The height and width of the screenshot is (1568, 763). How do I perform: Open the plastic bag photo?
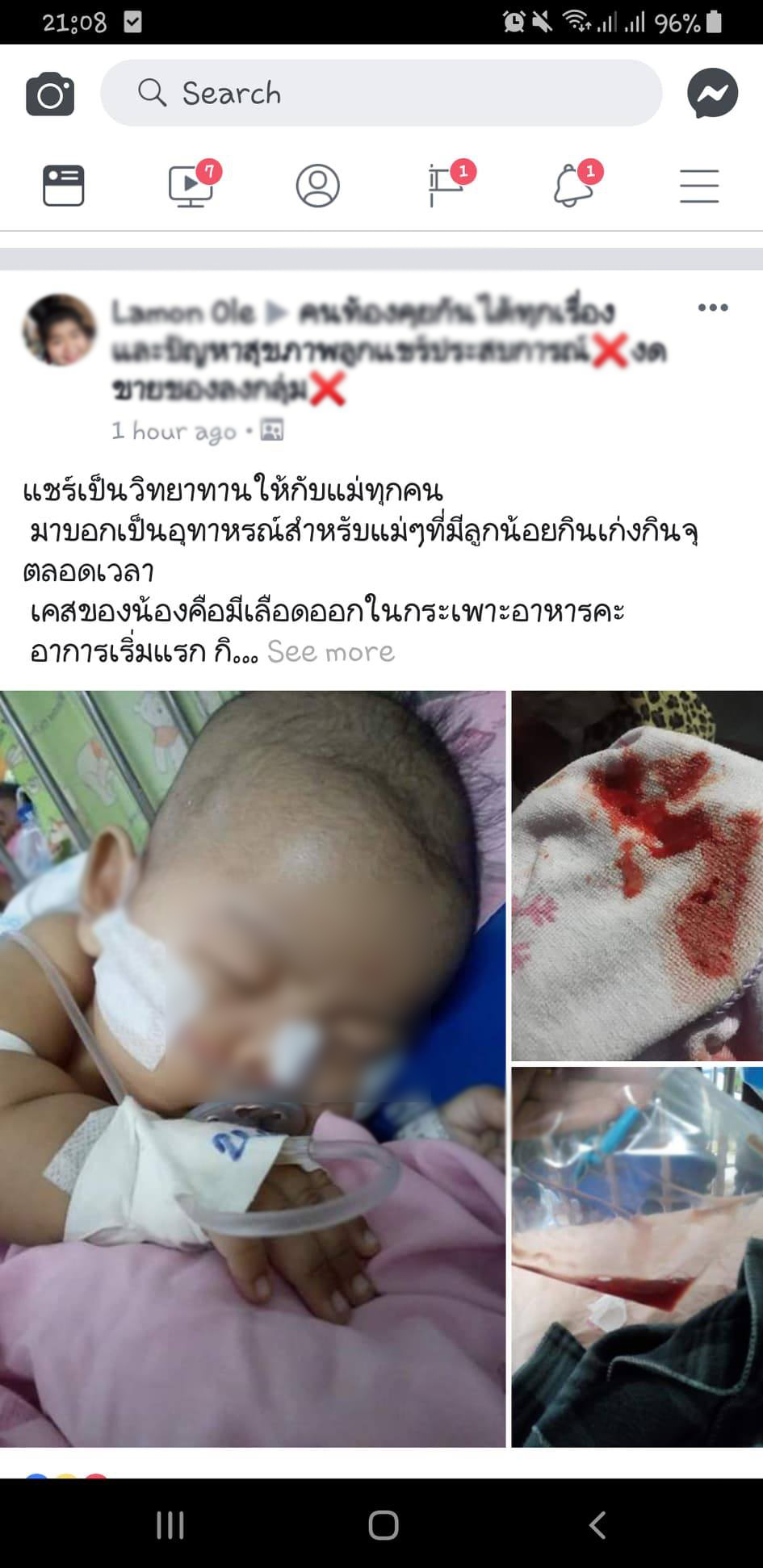pyautogui.click(x=637, y=1256)
